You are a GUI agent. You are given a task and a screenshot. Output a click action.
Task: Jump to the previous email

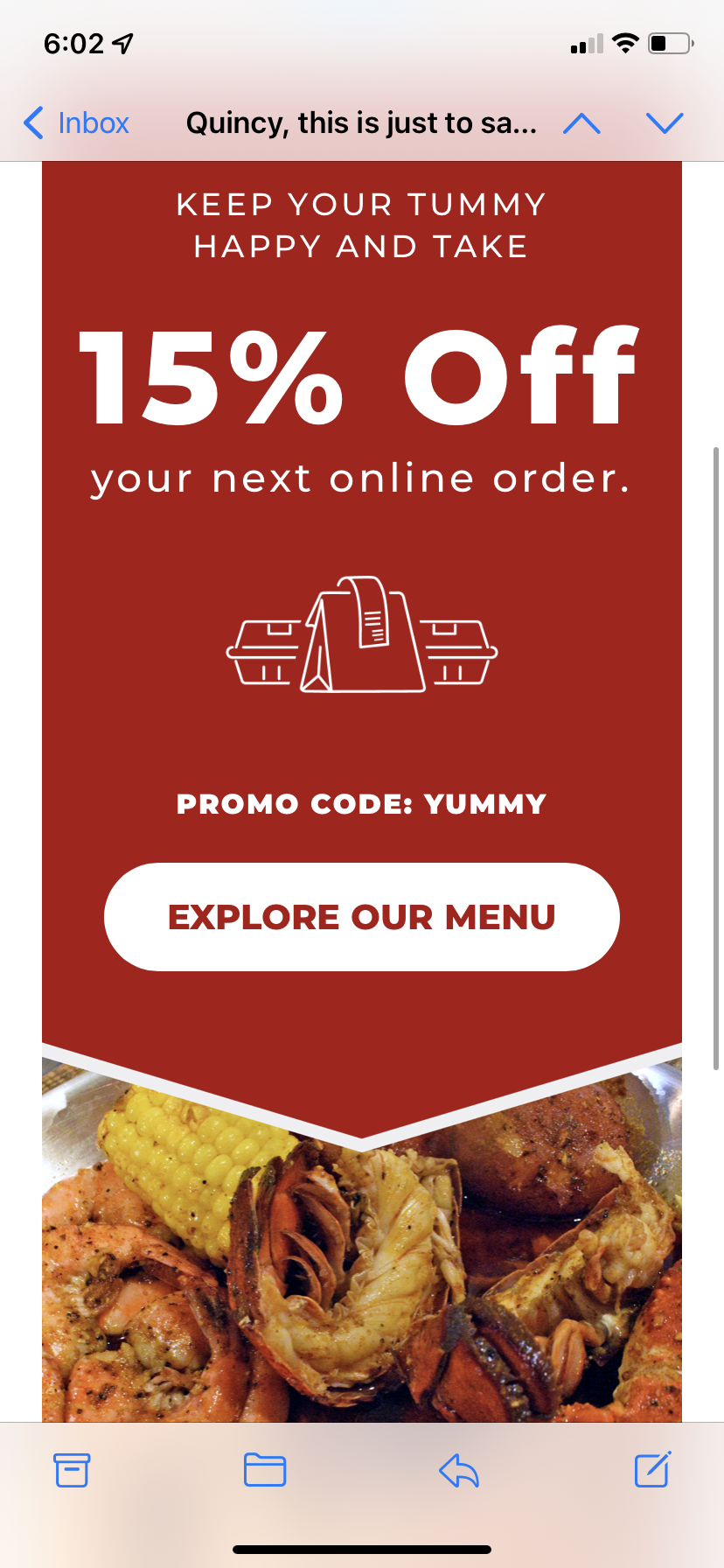(581, 123)
